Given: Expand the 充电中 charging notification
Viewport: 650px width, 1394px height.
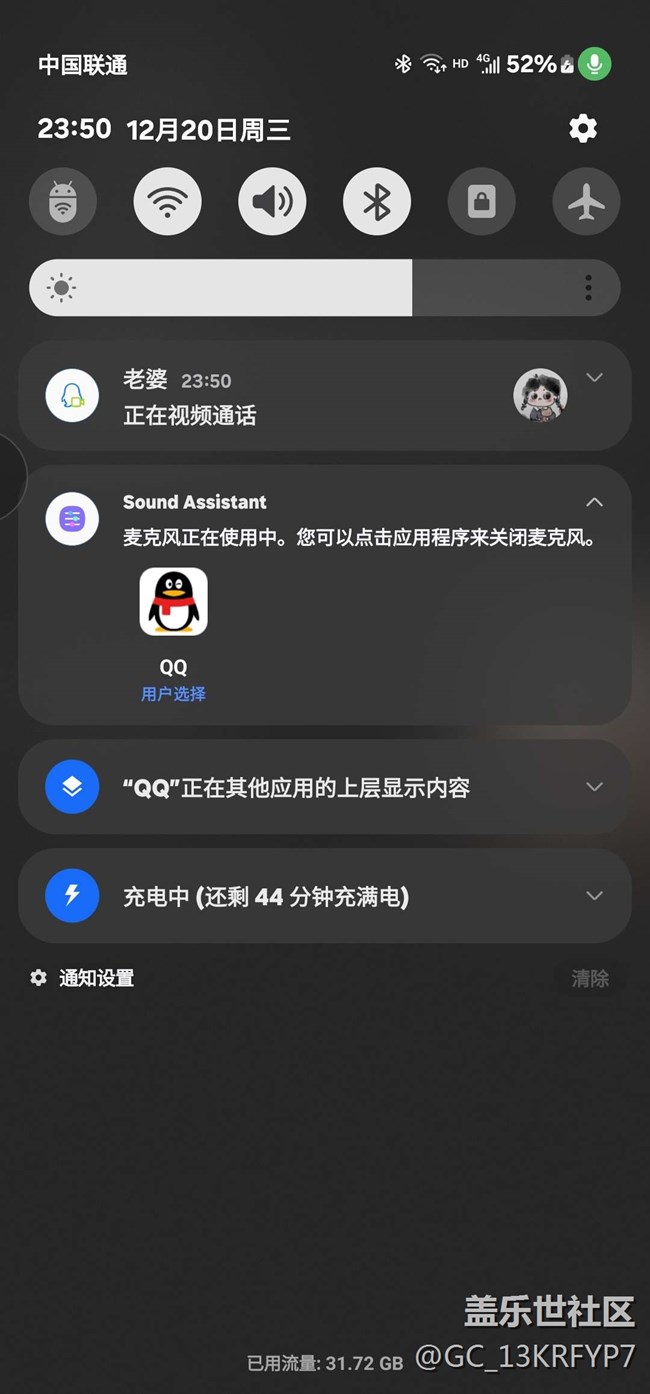Looking at the screenshot, I should tap(595, 896).
